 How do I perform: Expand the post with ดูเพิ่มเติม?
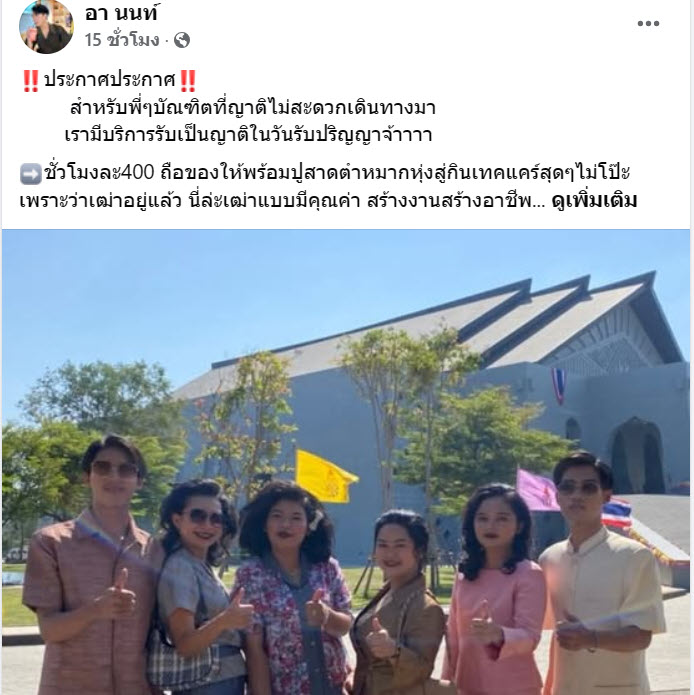point(594,200)
